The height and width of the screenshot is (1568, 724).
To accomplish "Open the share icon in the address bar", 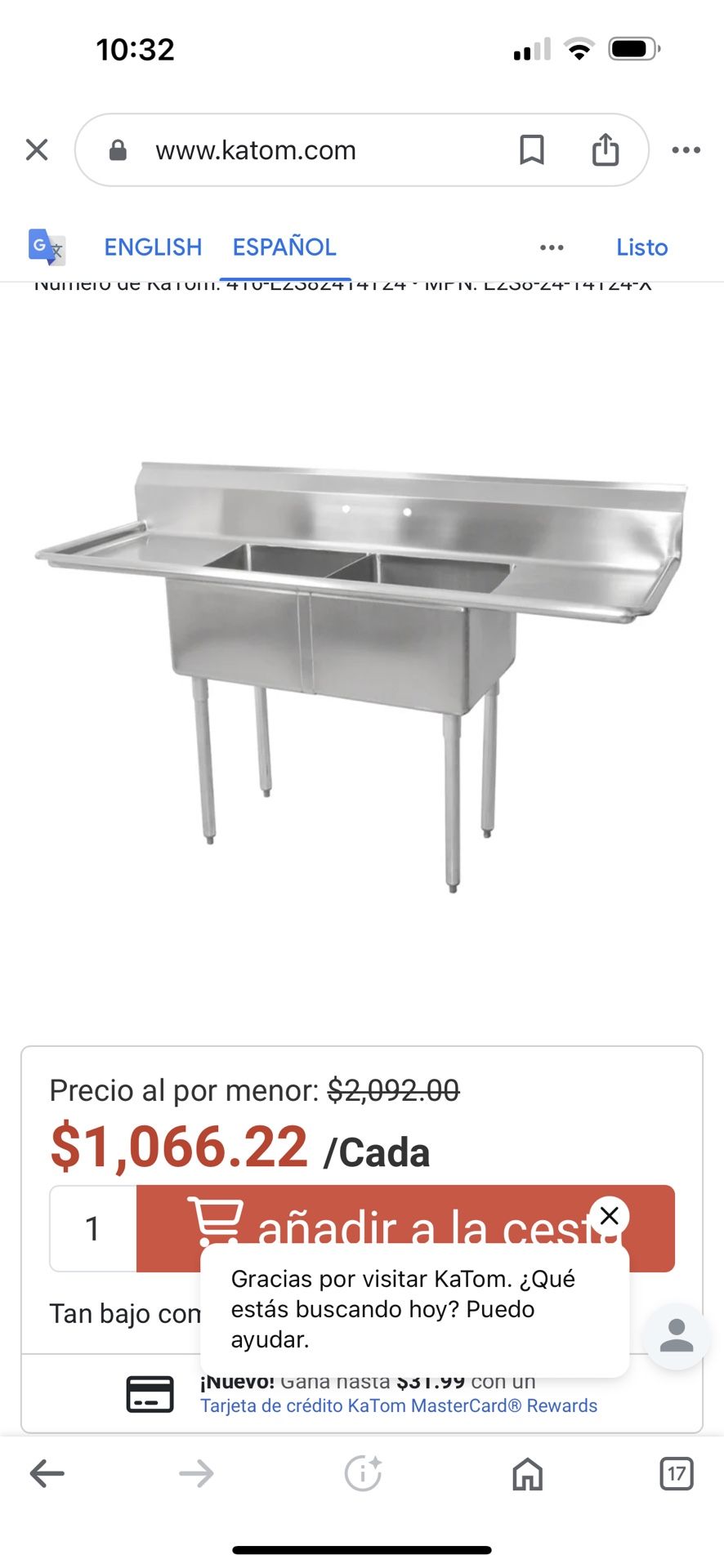I will [606, 149].
